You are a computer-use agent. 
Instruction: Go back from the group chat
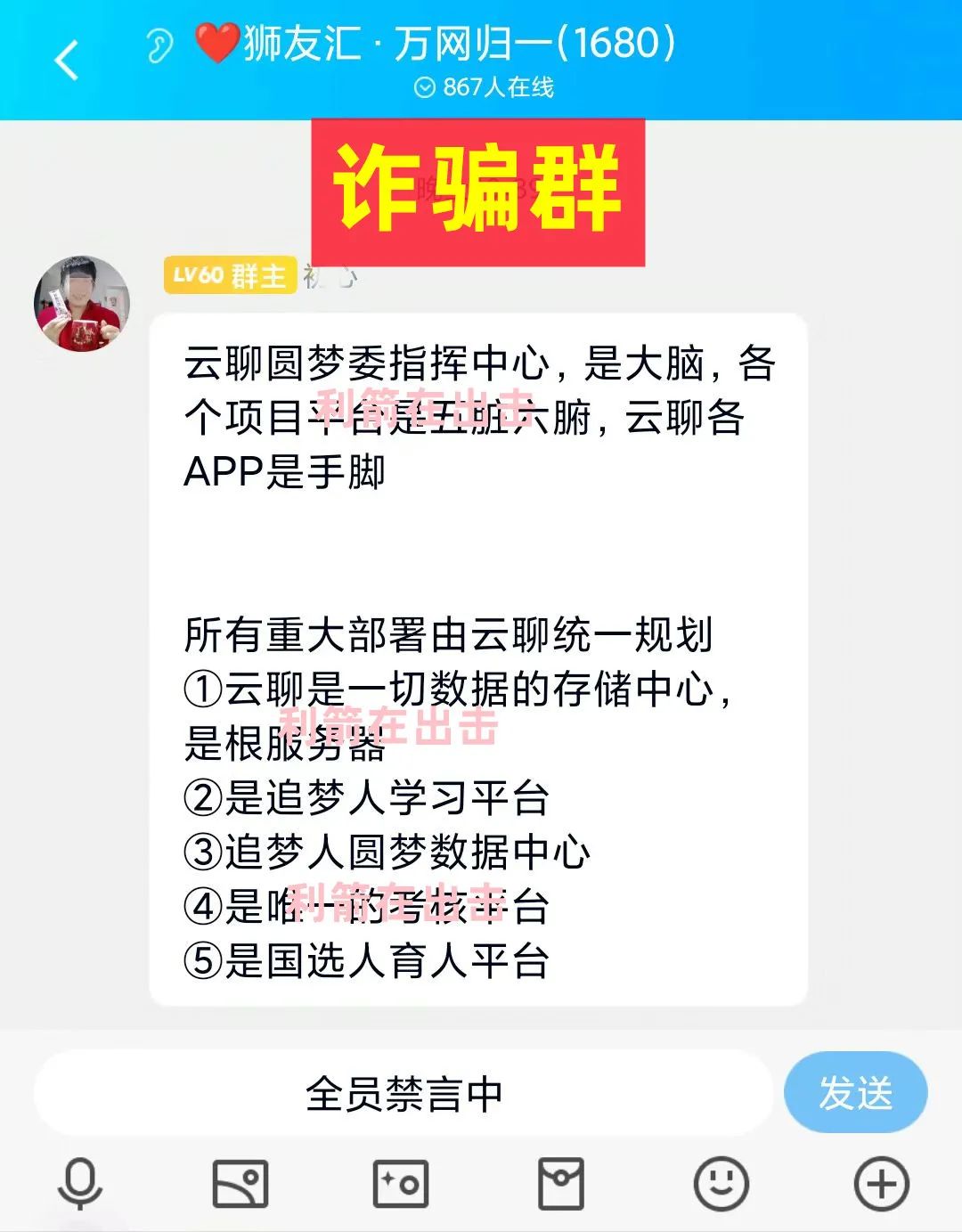[x=67, y=61]
